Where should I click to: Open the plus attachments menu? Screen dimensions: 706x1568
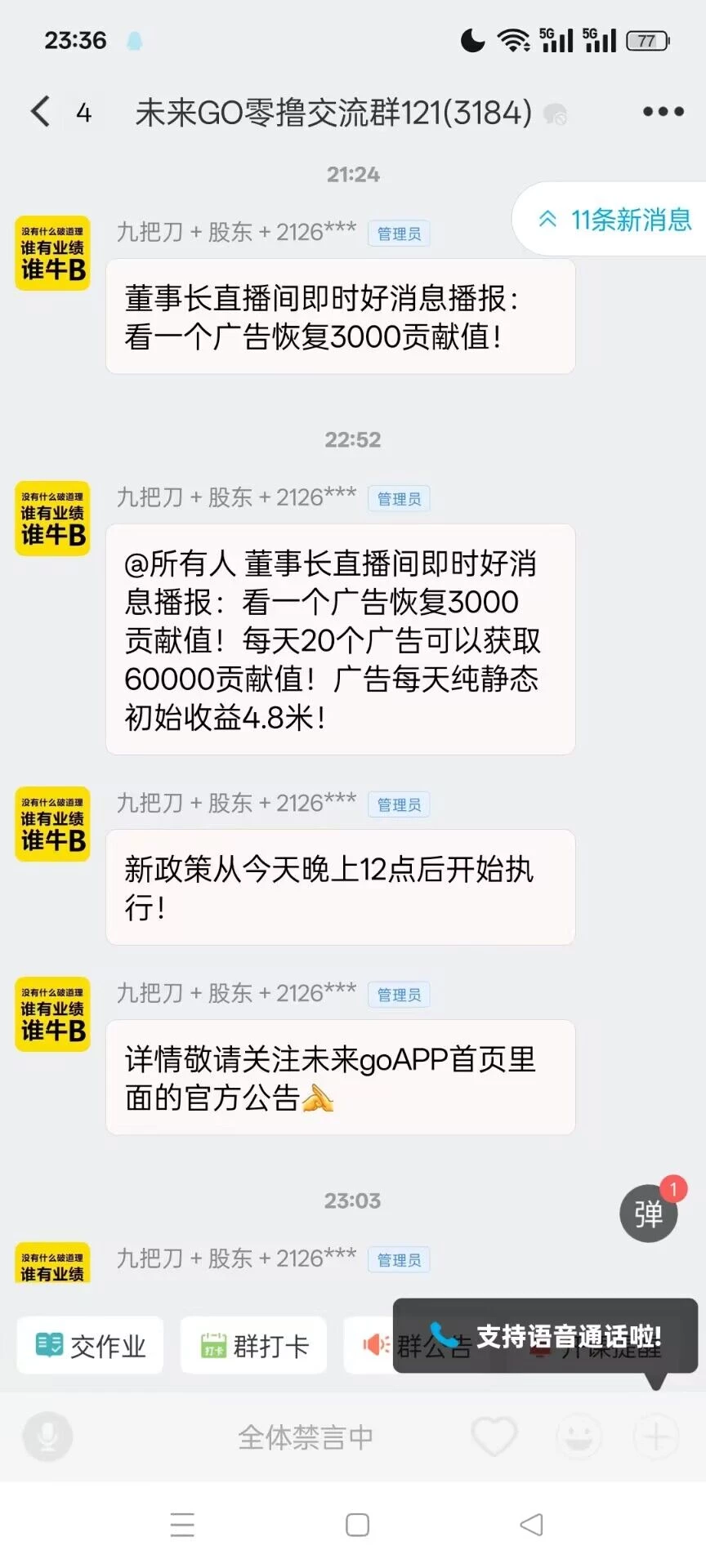click(656, 1437)
